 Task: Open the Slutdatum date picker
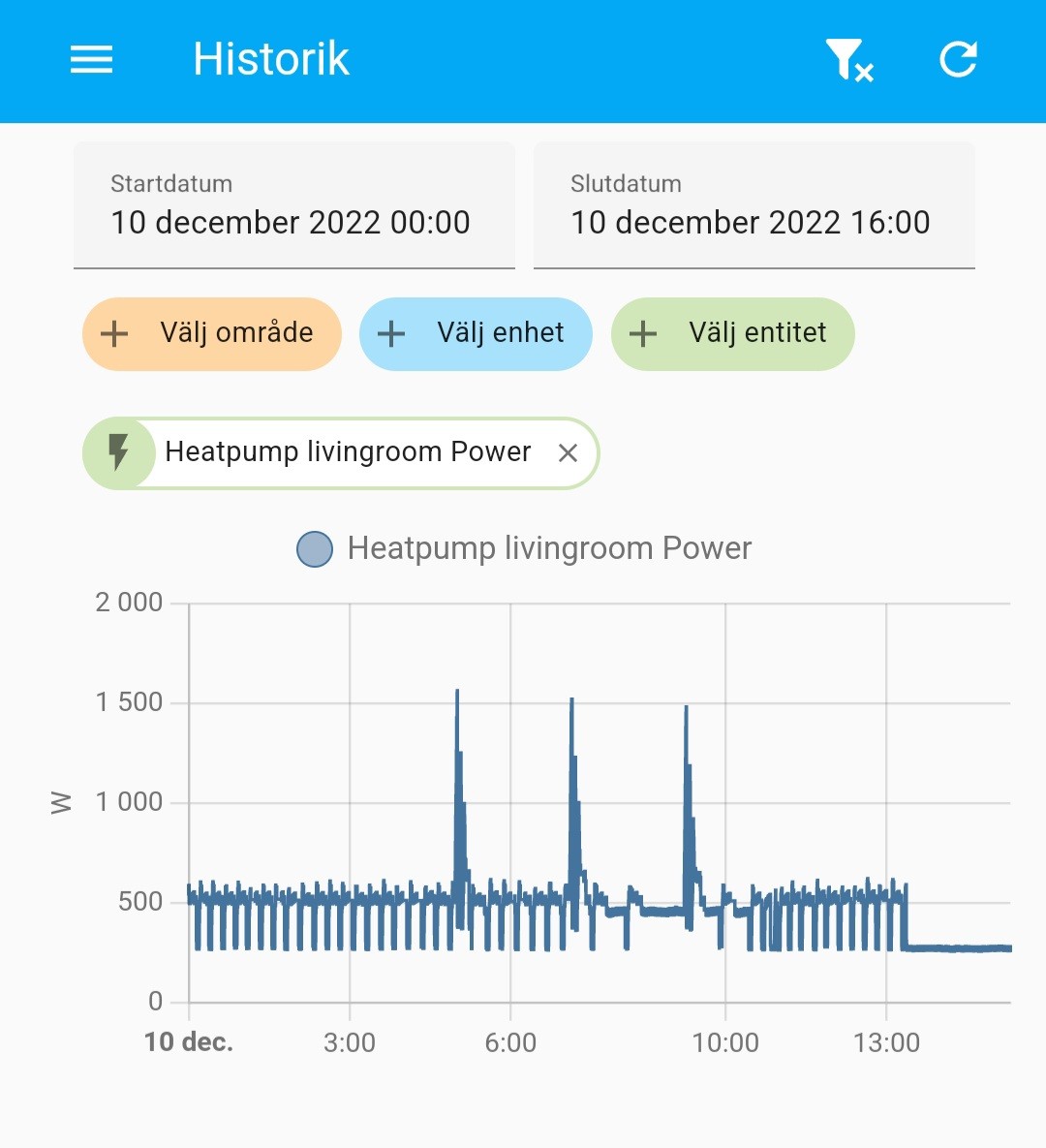[754, 206]
